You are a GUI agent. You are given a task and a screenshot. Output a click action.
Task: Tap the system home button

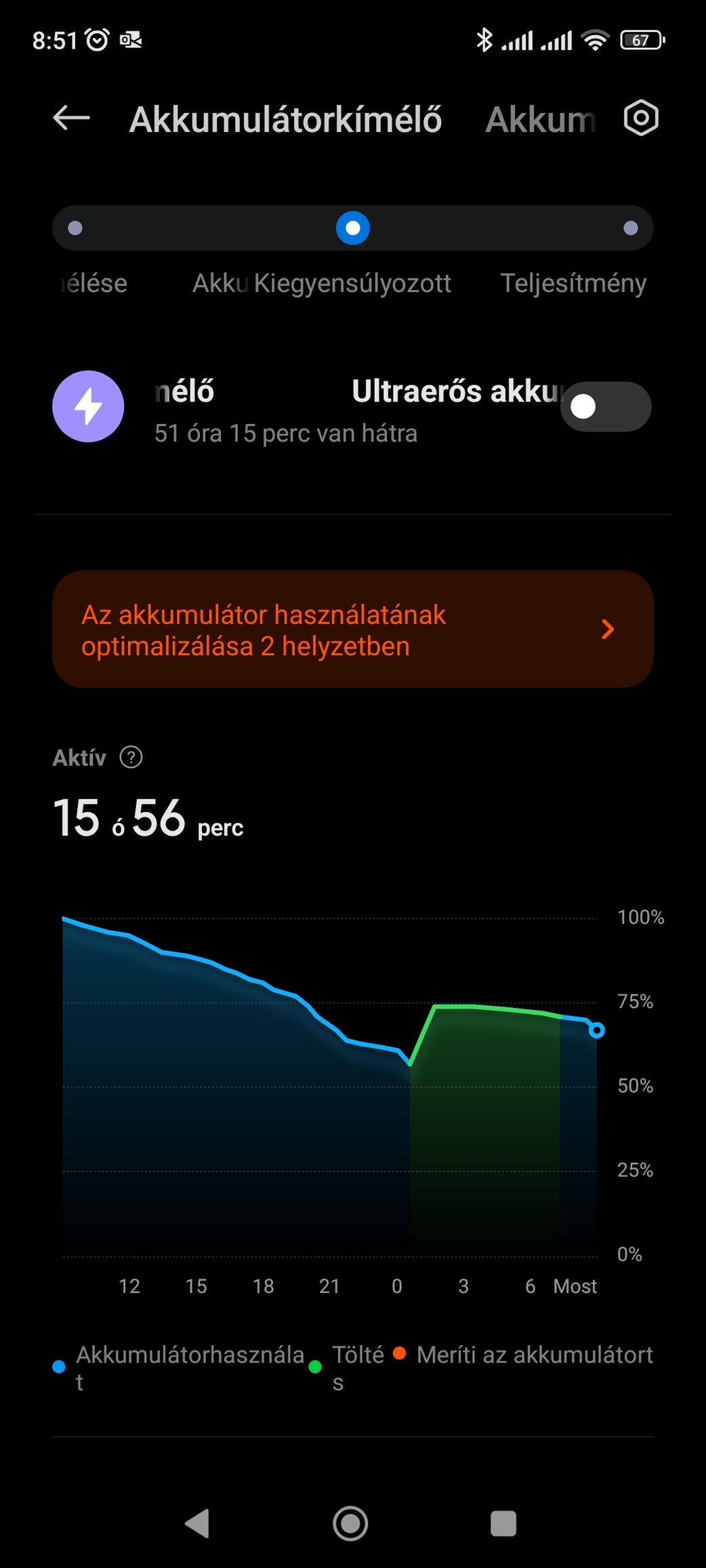tap(350, 1524)
